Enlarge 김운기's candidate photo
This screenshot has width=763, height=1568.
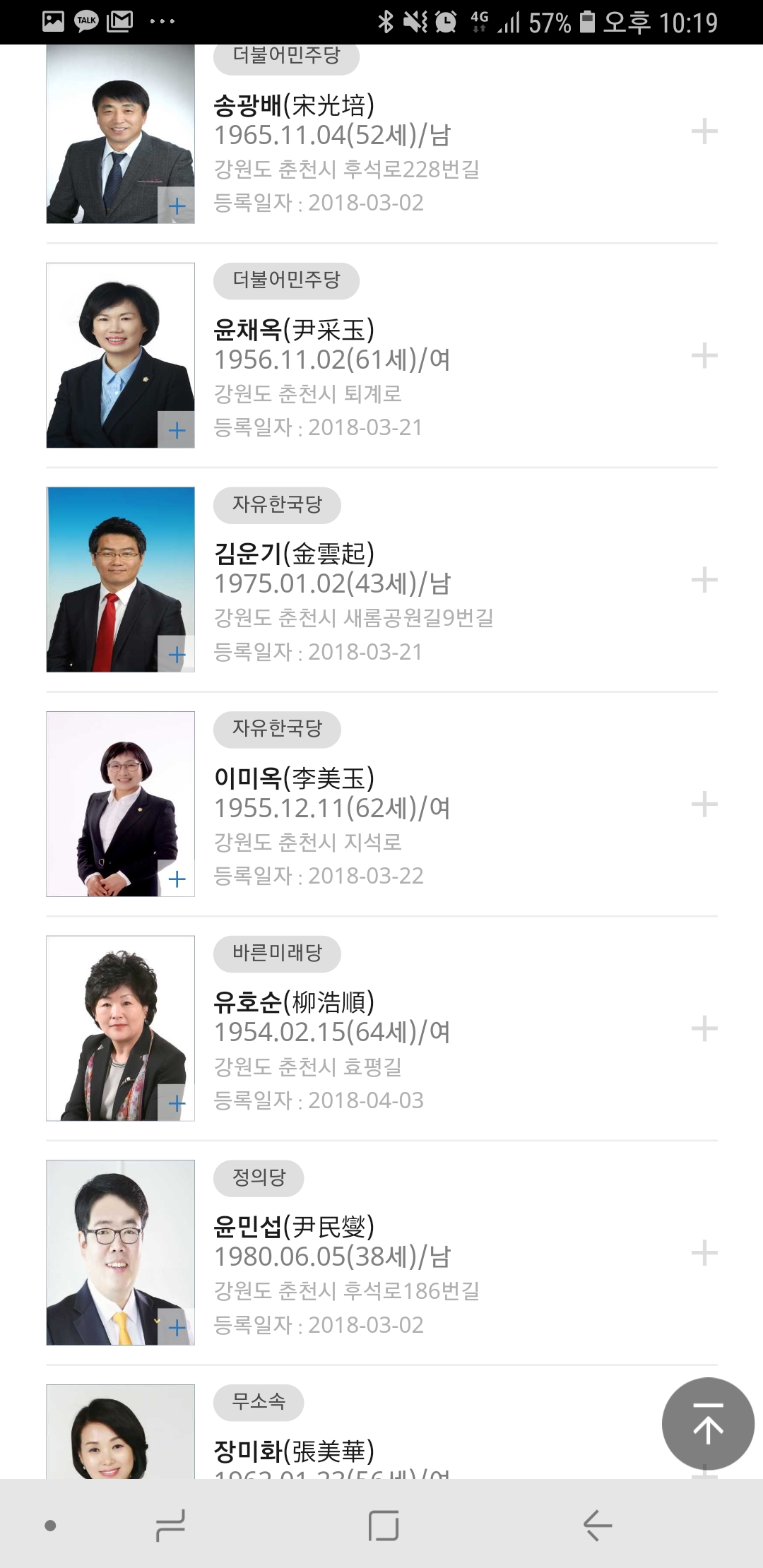177,655
